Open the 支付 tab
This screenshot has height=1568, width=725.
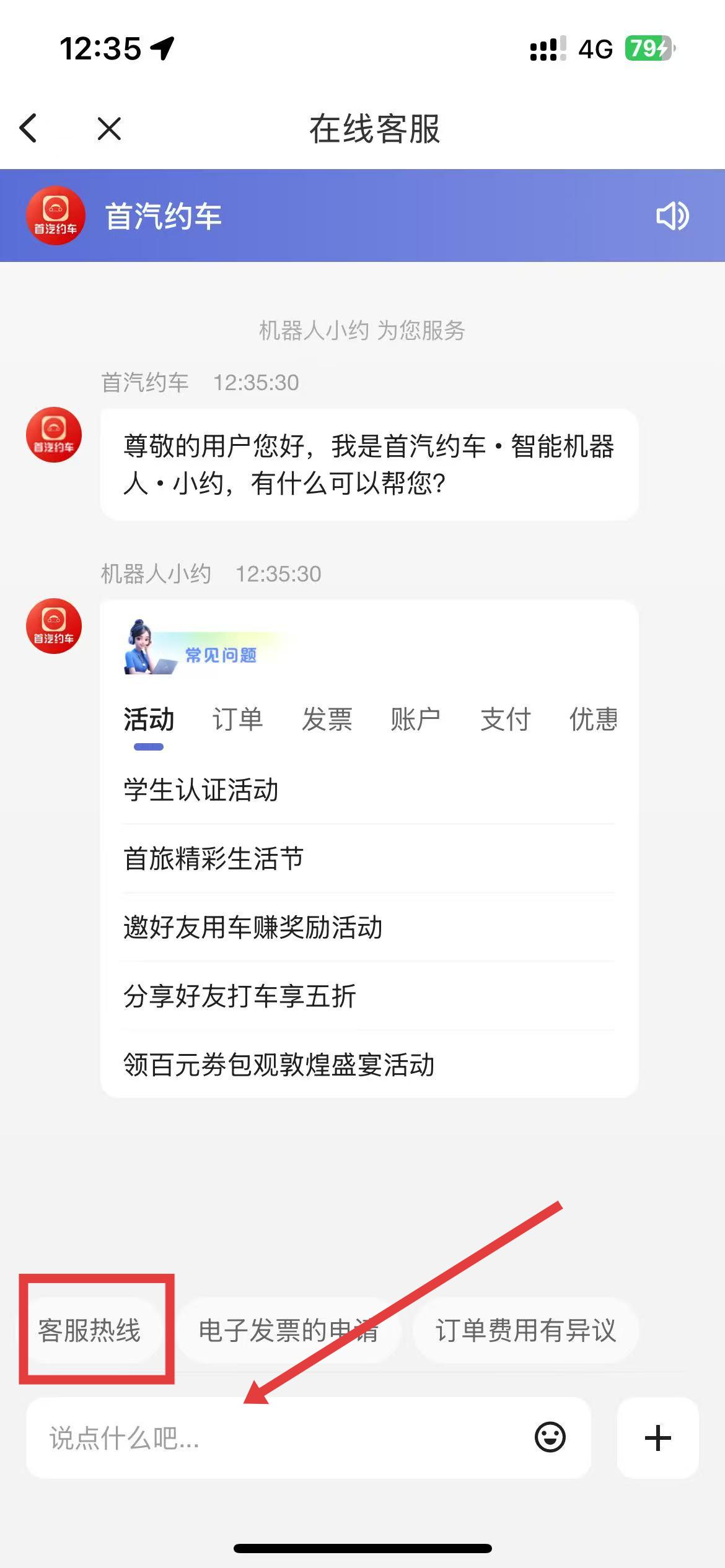coord(505,720)
